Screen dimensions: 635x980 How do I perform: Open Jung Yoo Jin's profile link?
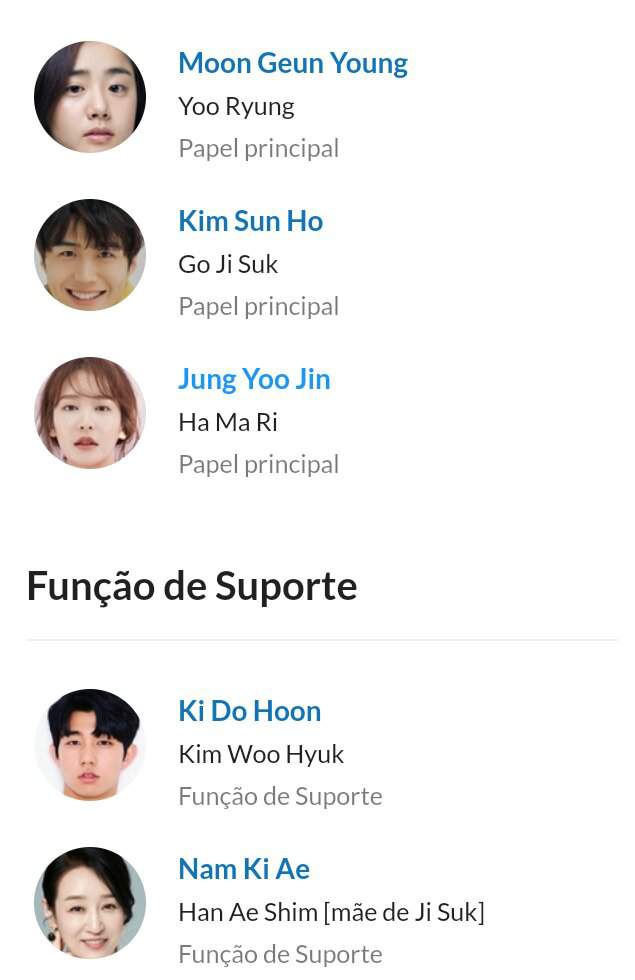click(254, 379)
